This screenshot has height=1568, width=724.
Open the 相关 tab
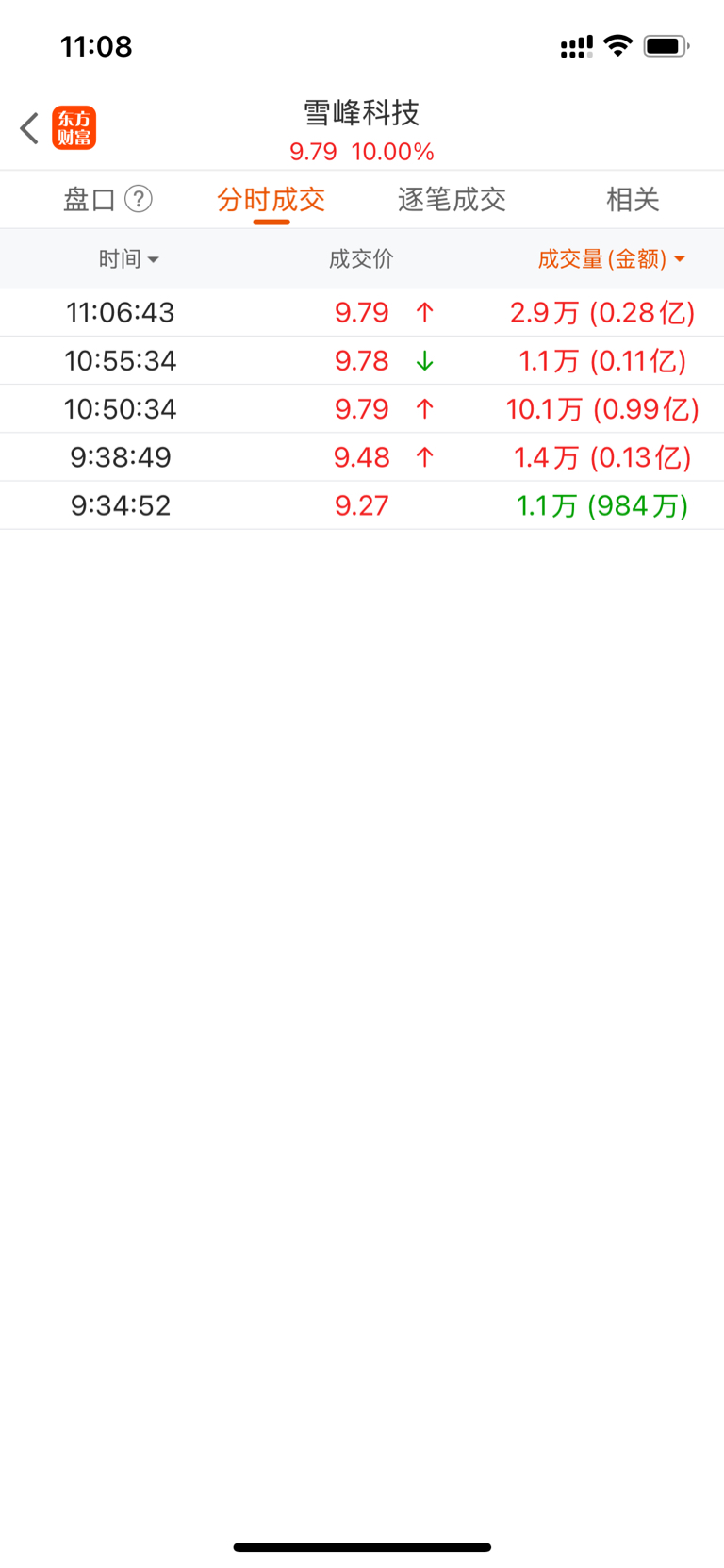633,199
